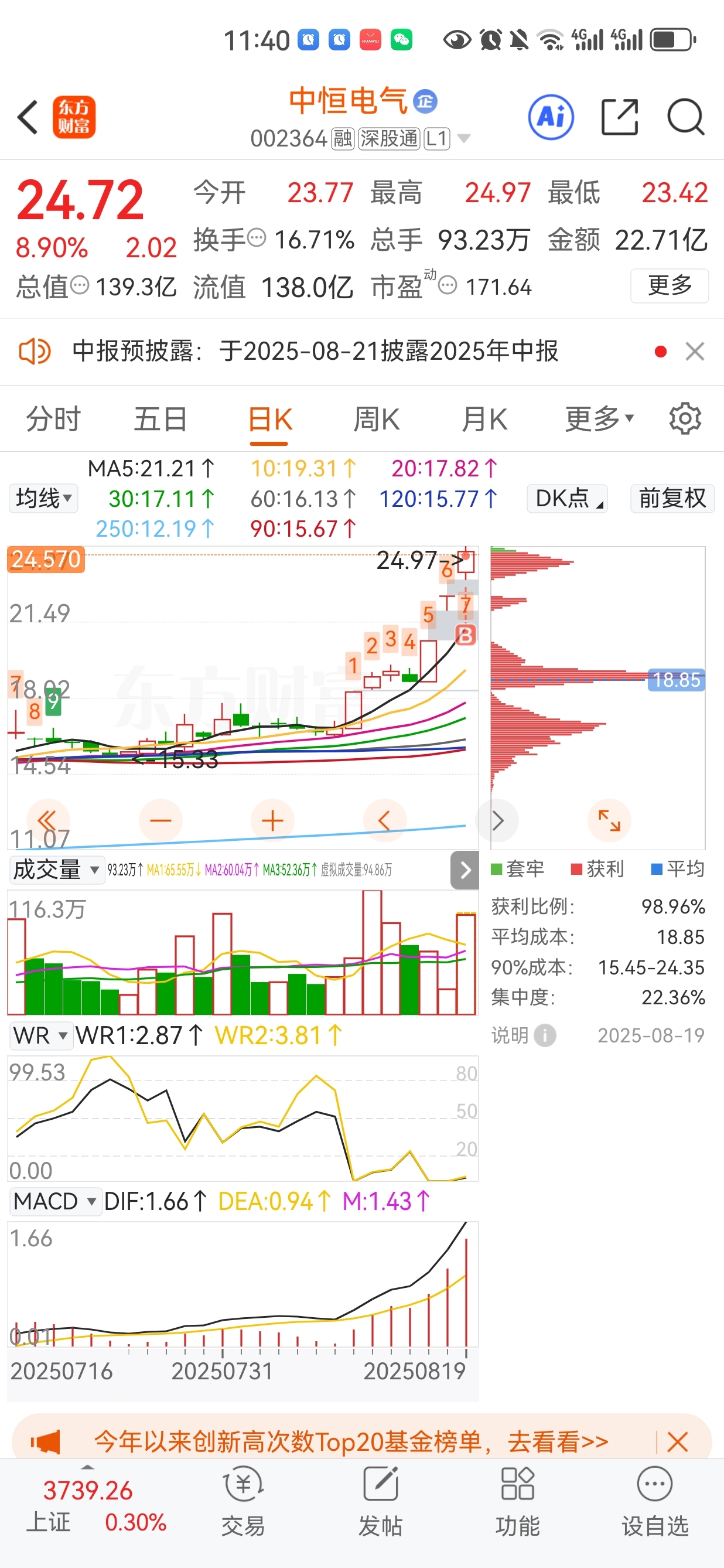Open the AI assistant icon

[551, 117]
